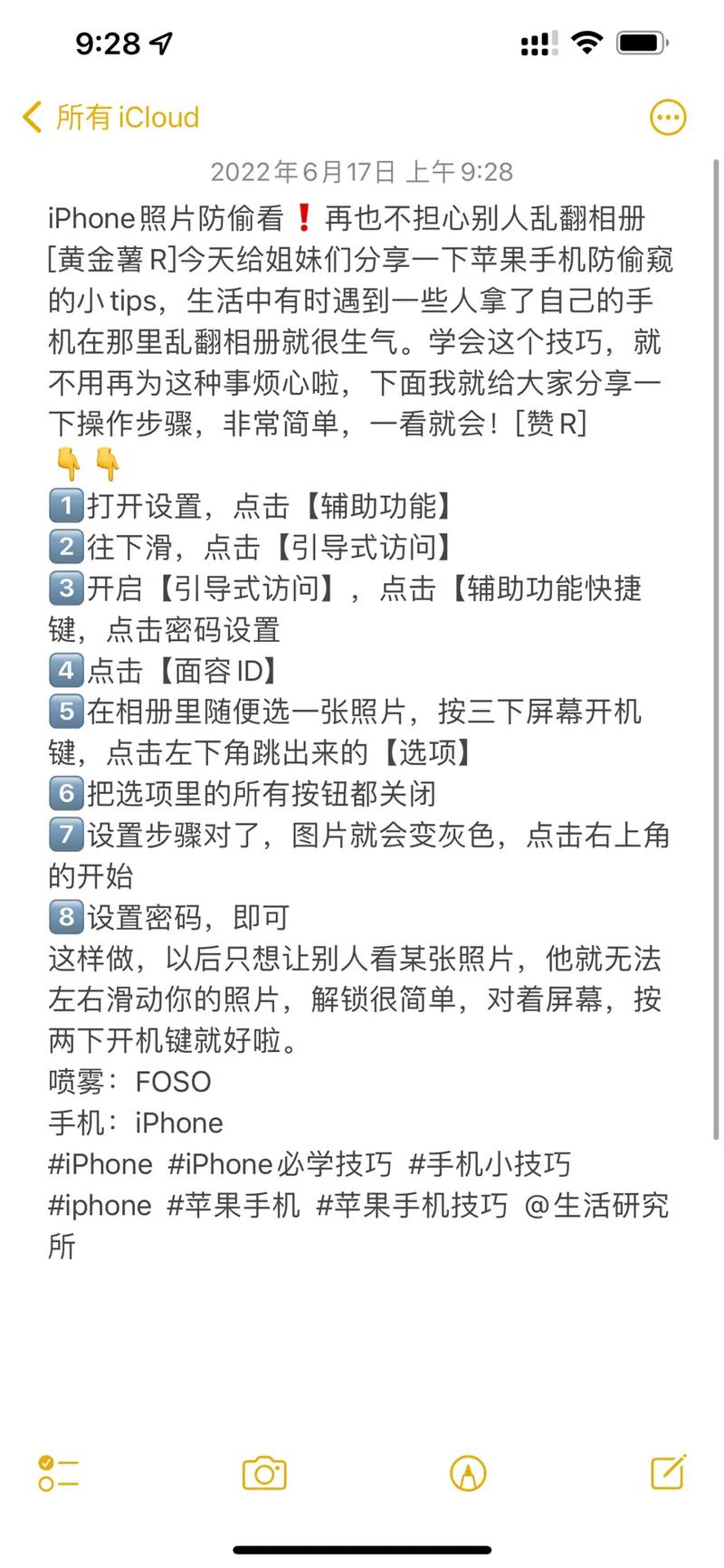This screenshot has height=1568, width=724.
Task: Tap the Wi-Fi icon in the status bar
Action: 586,42
